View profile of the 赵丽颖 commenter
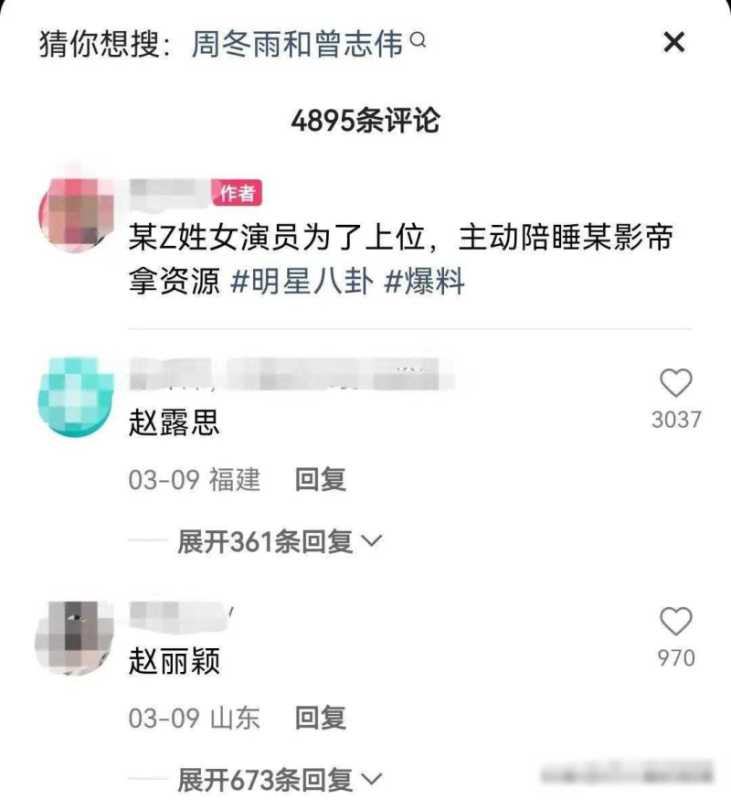This screenshot has width=731, height=800. point(74,637)
